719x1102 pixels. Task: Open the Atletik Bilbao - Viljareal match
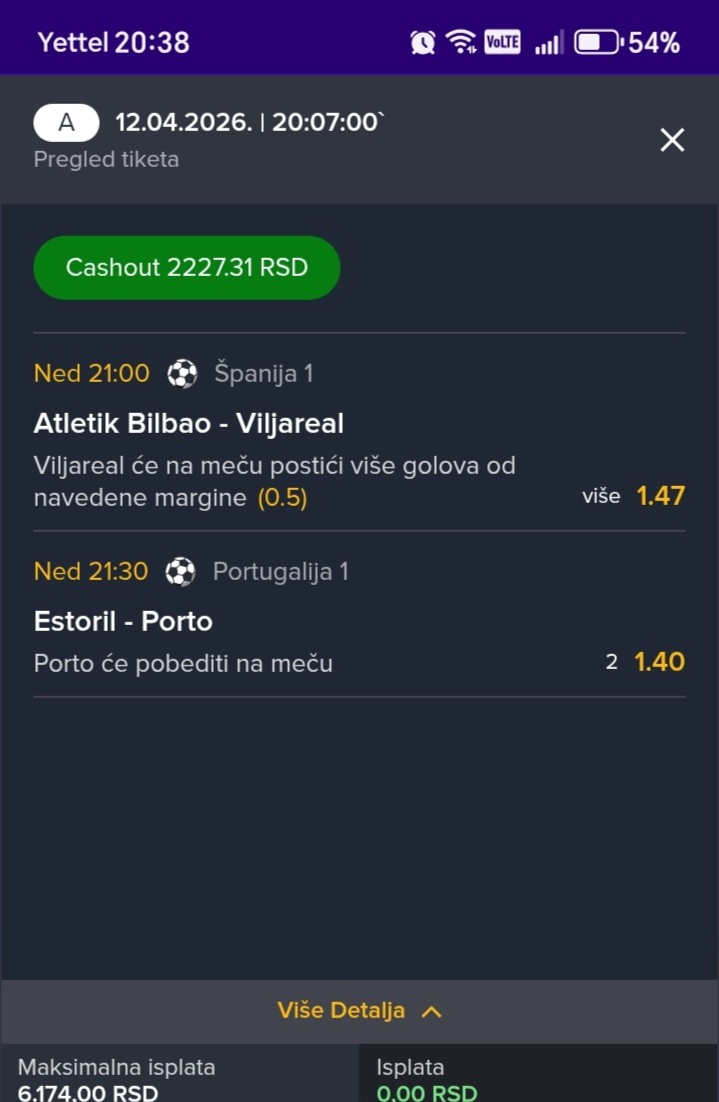(189, 424)
